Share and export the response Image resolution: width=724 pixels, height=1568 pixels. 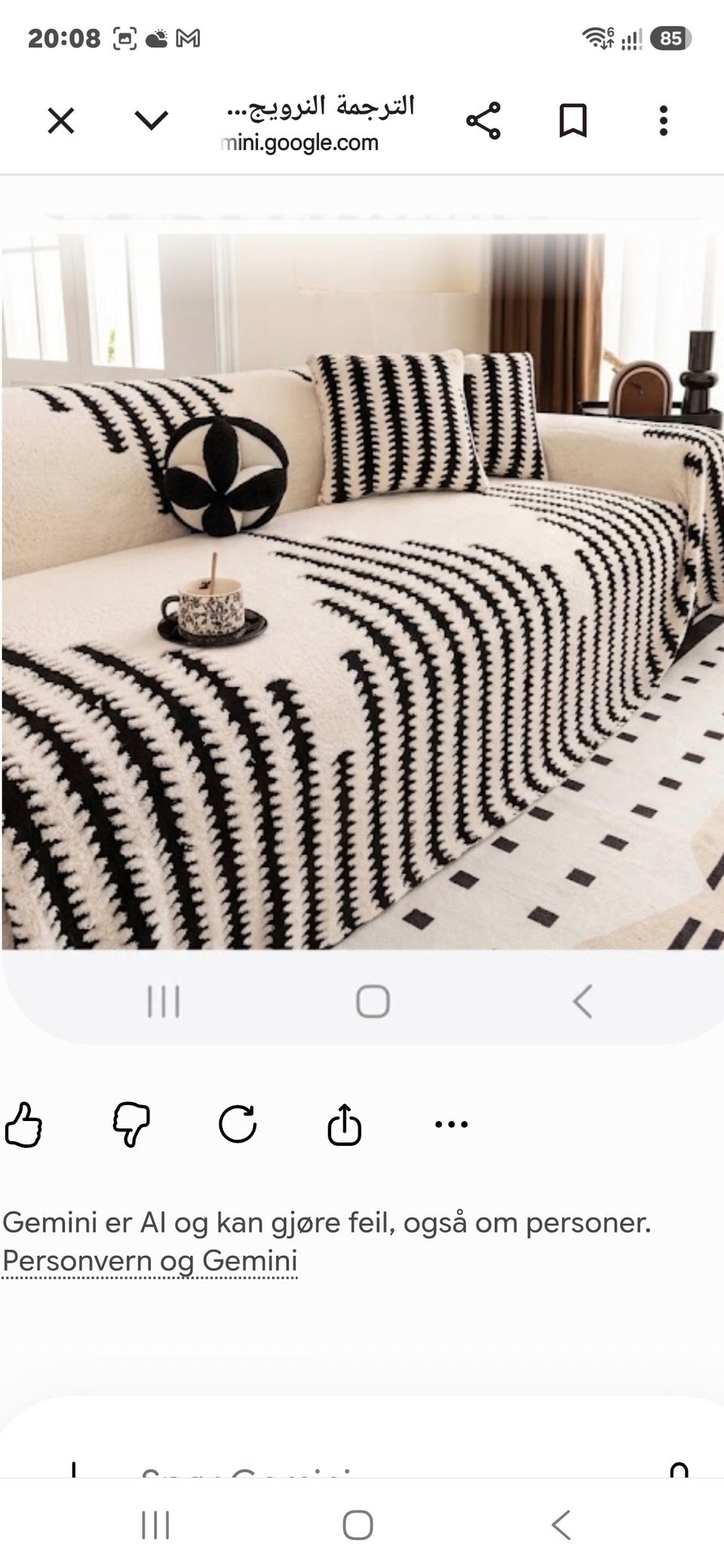click(x=345, y=1124)
